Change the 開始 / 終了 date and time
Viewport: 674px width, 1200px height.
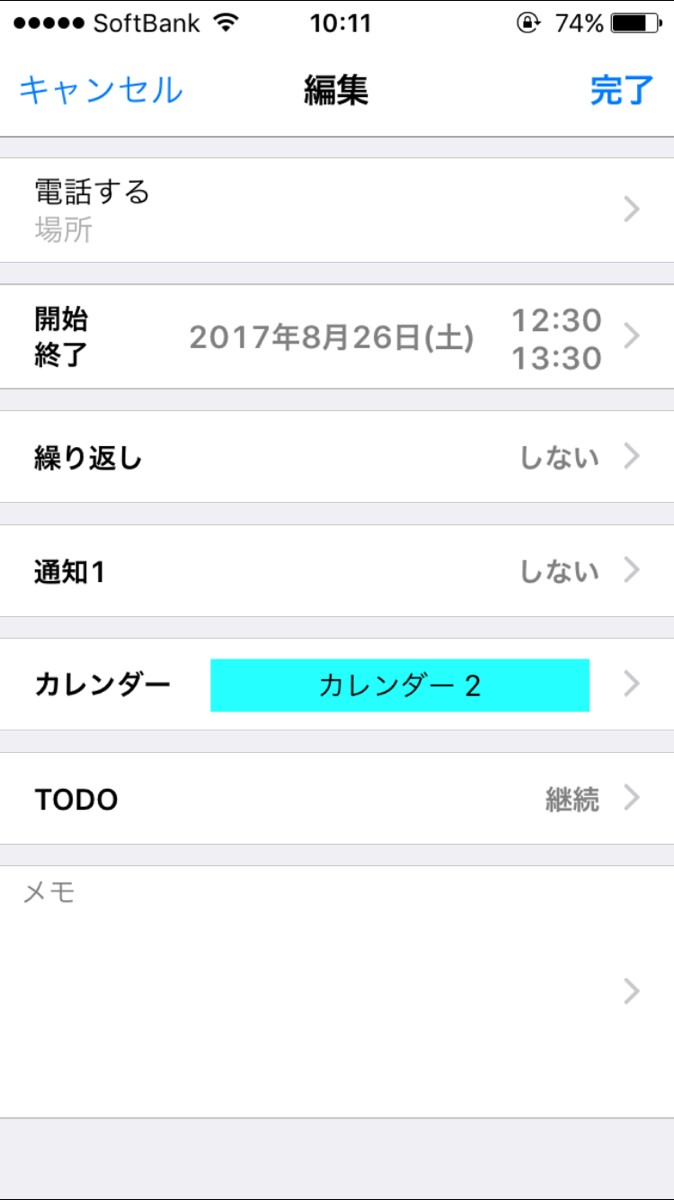[x=336, y=337]
